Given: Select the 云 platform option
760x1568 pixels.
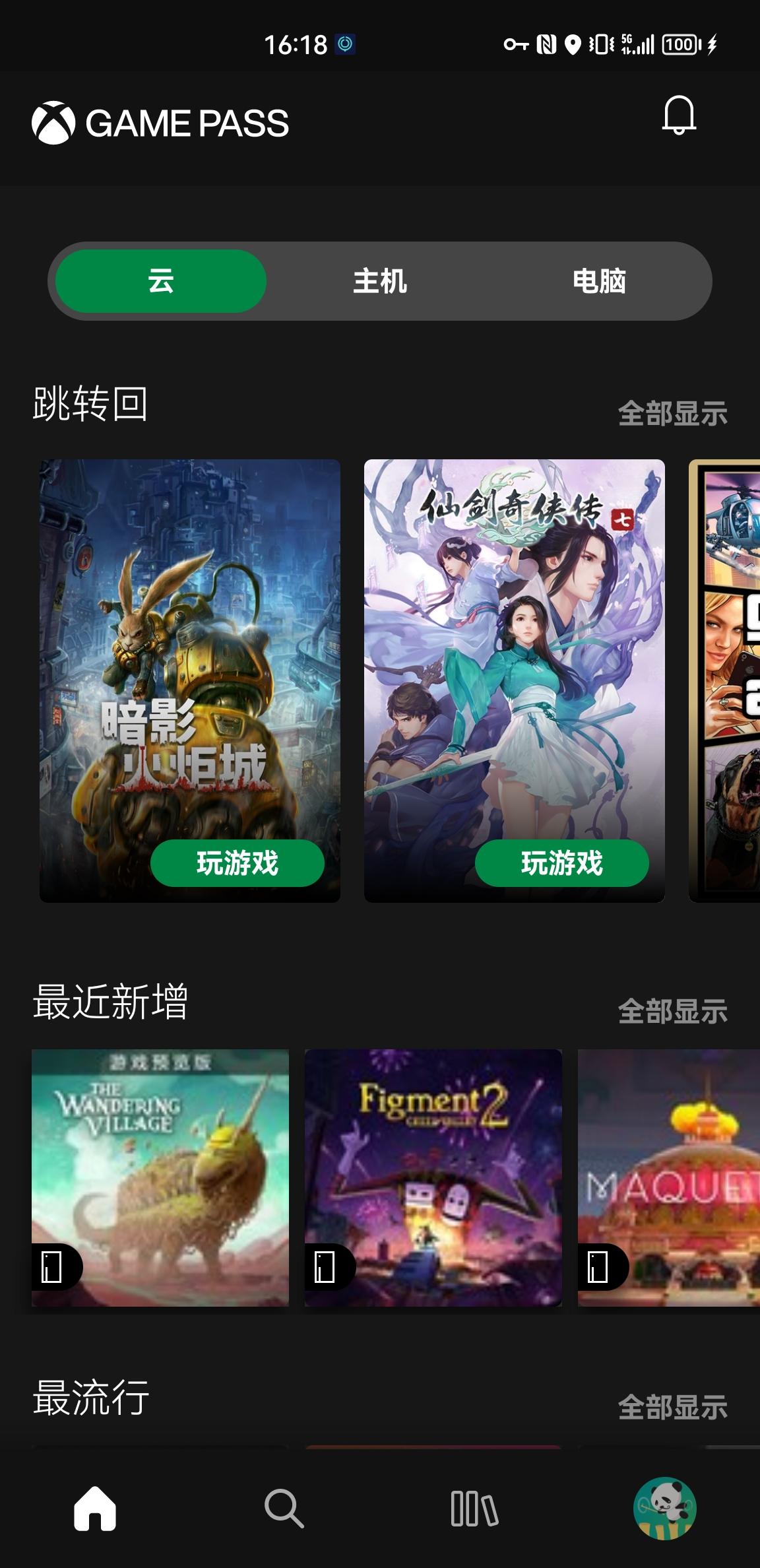Looking at the screenshot, I should point(160,280).
